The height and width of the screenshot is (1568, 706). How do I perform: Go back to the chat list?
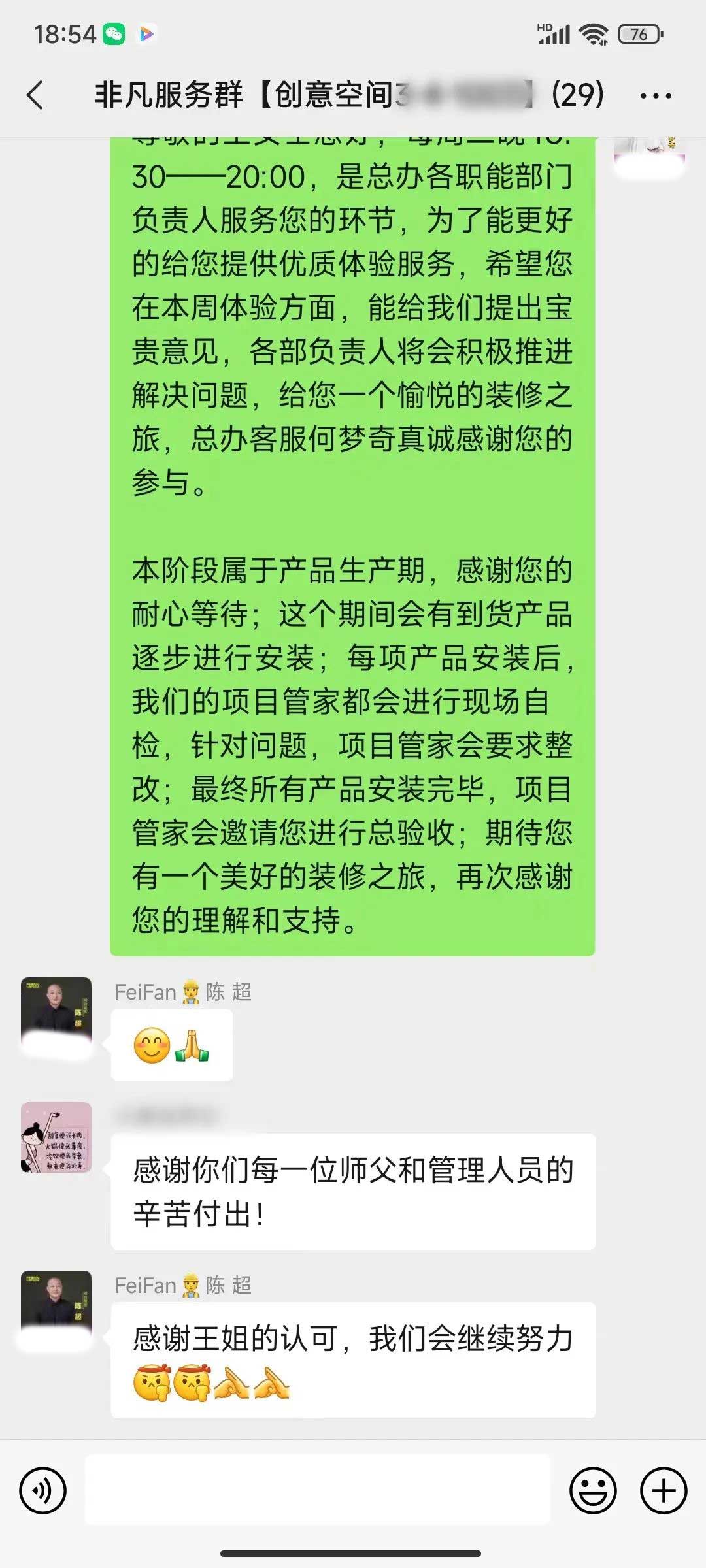pos(36,95)
